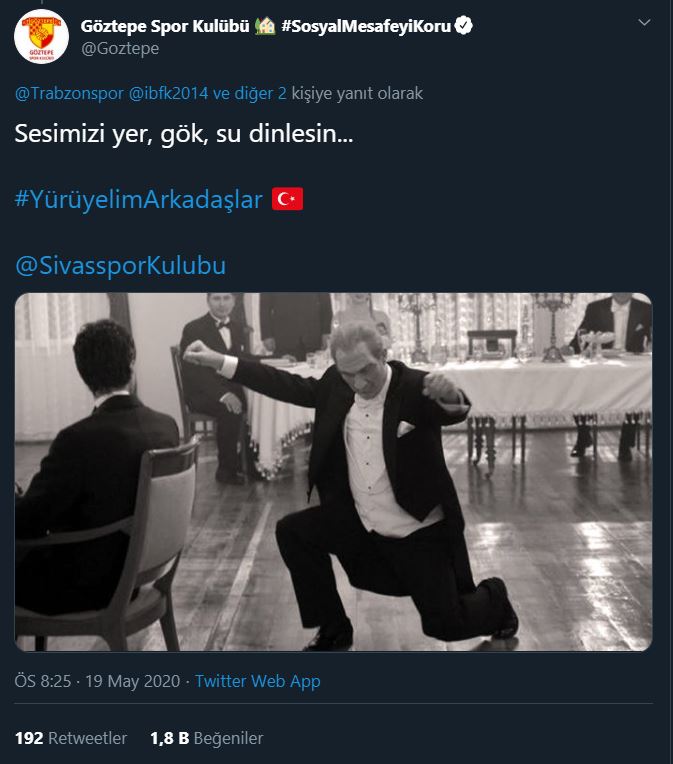View the 1,8 B Beğeniler list
Viewport: 673px width, 764px height.
[206, 738]
